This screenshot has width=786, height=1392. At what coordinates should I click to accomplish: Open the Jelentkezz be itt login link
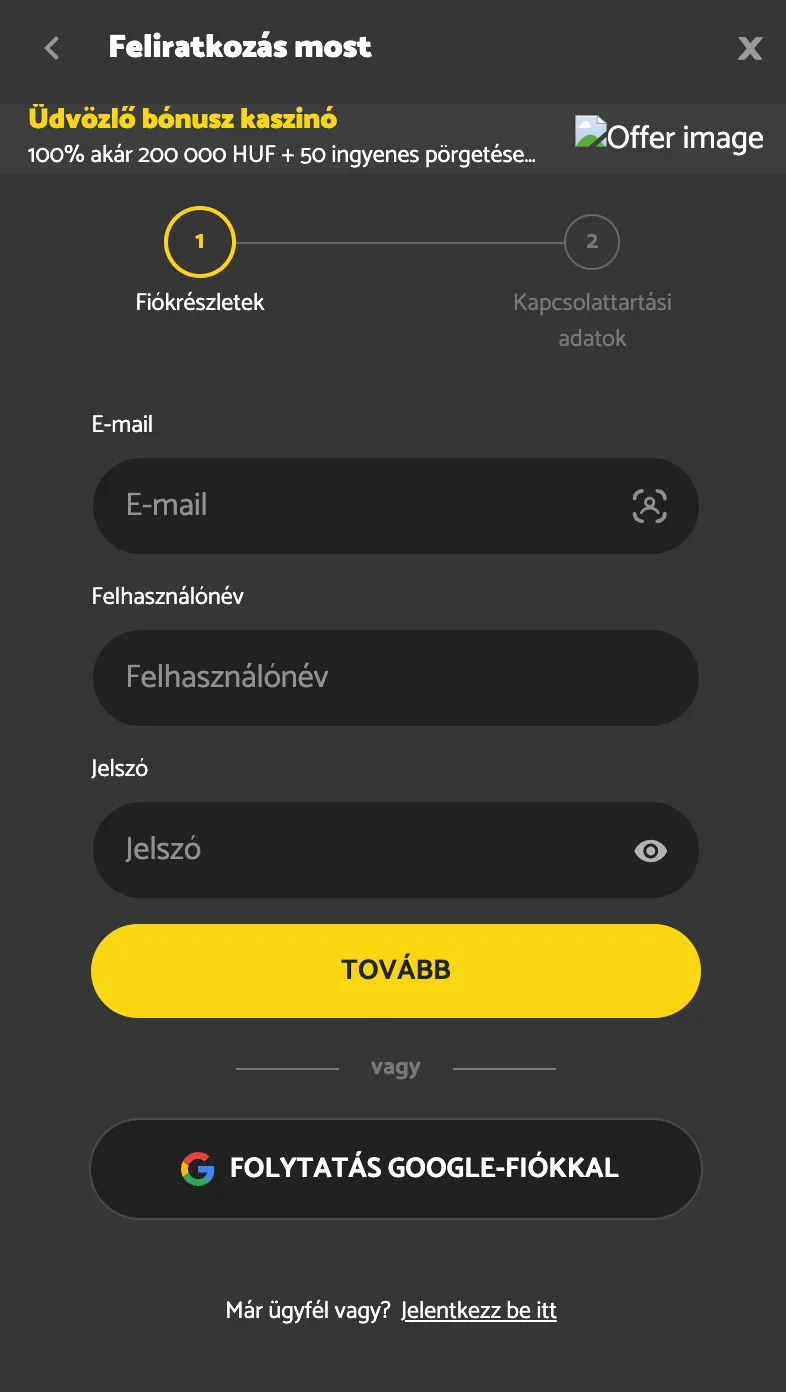(479, 1311)
